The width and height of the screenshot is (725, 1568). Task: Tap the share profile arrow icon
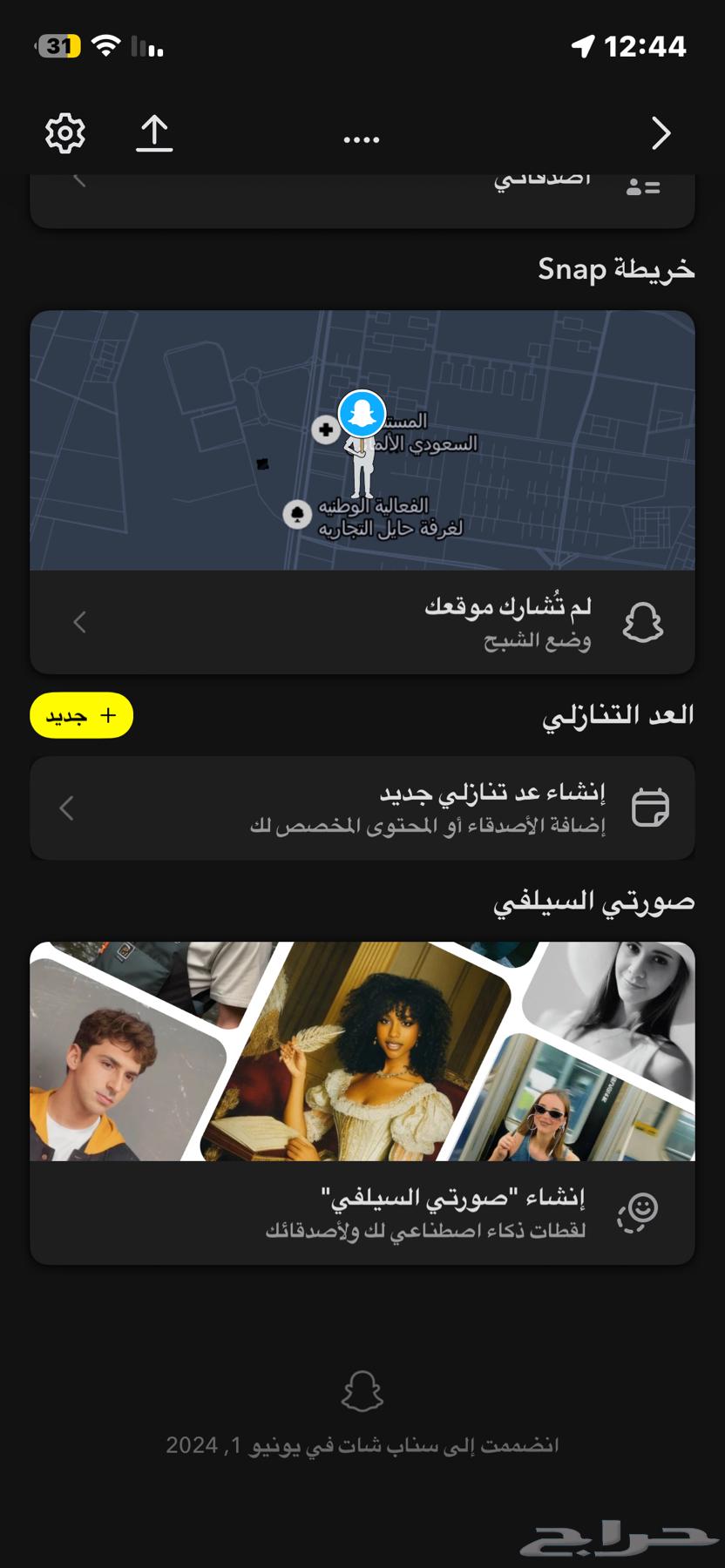pyautogui.click(x=154, y=132)
